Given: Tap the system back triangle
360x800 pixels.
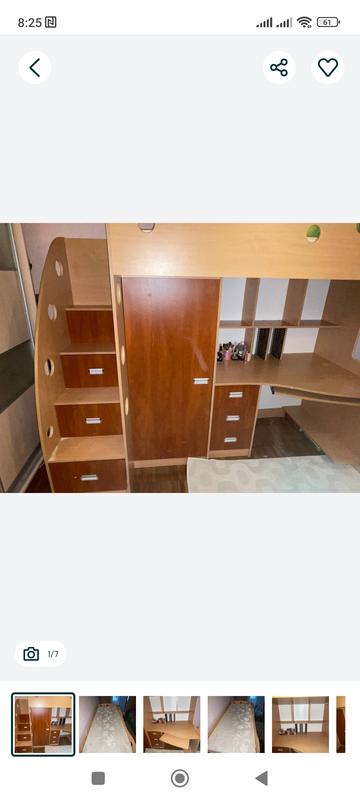Looking at the screenshot, I should coord(262,778).
